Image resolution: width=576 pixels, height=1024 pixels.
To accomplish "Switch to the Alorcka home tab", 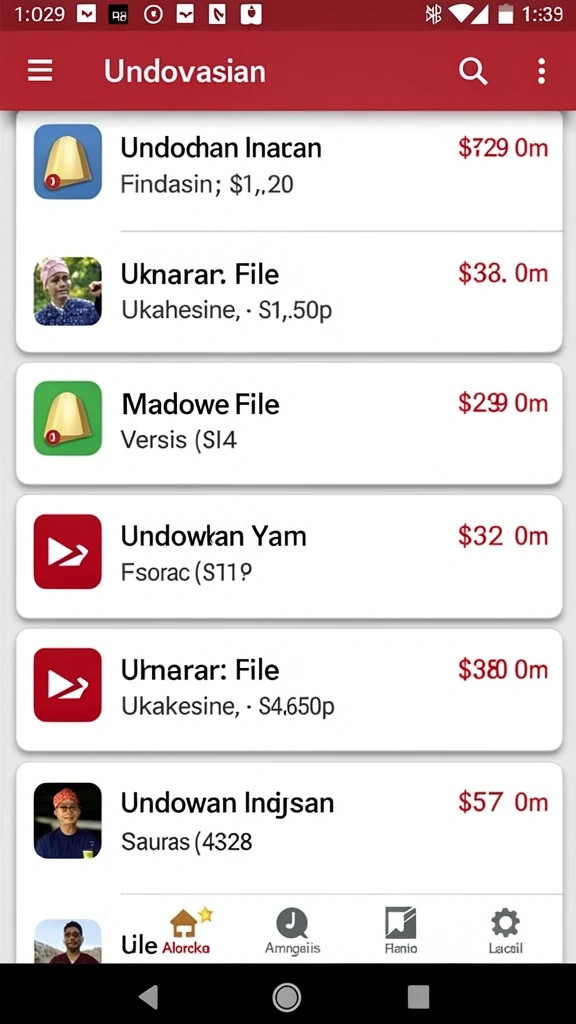I will tap(186, 931).
